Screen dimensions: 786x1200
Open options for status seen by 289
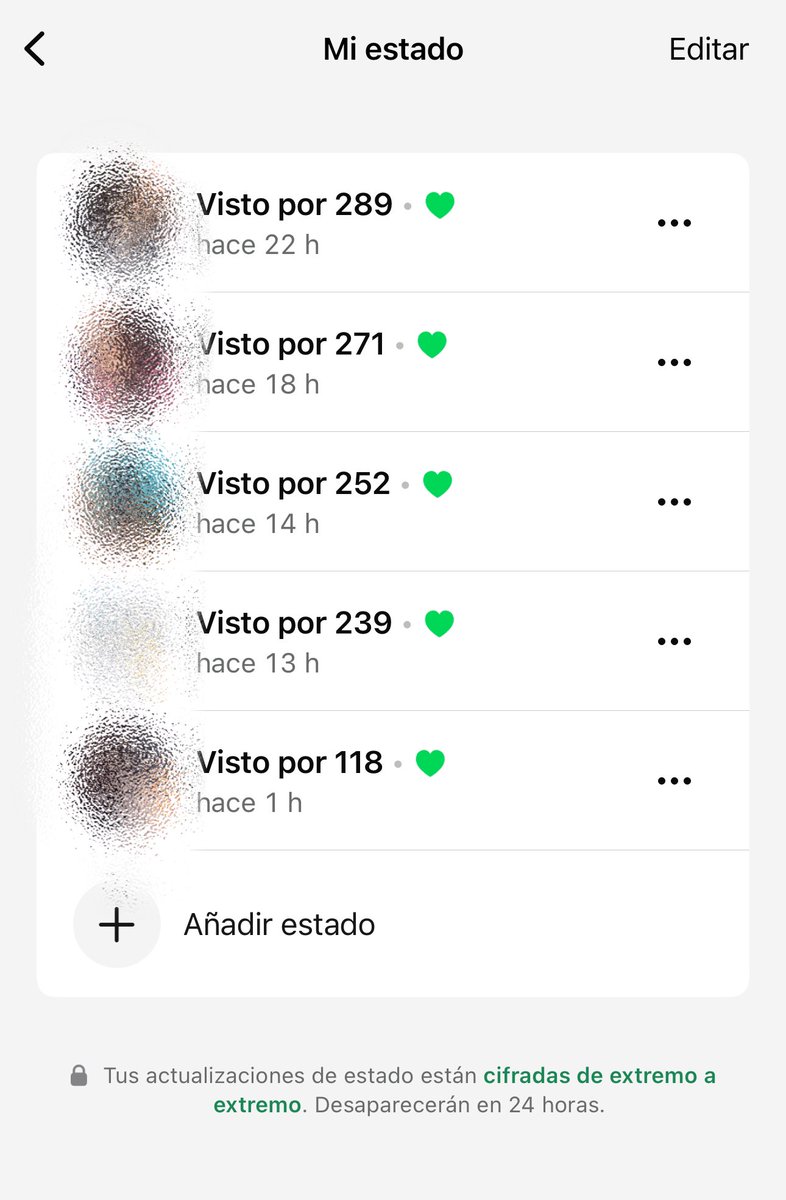coord(673,223)
